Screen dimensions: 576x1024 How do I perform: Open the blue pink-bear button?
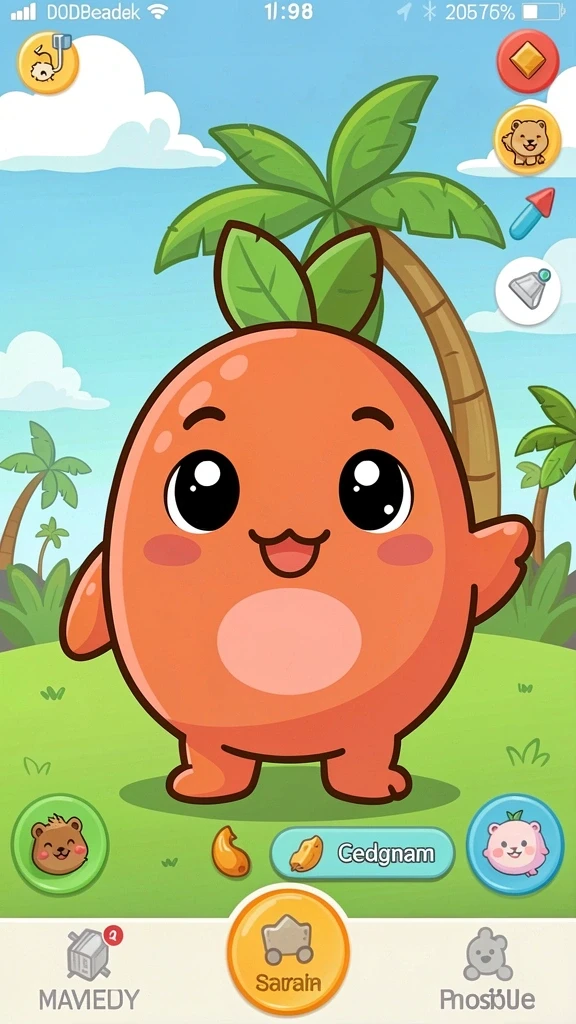coord(515,844)
